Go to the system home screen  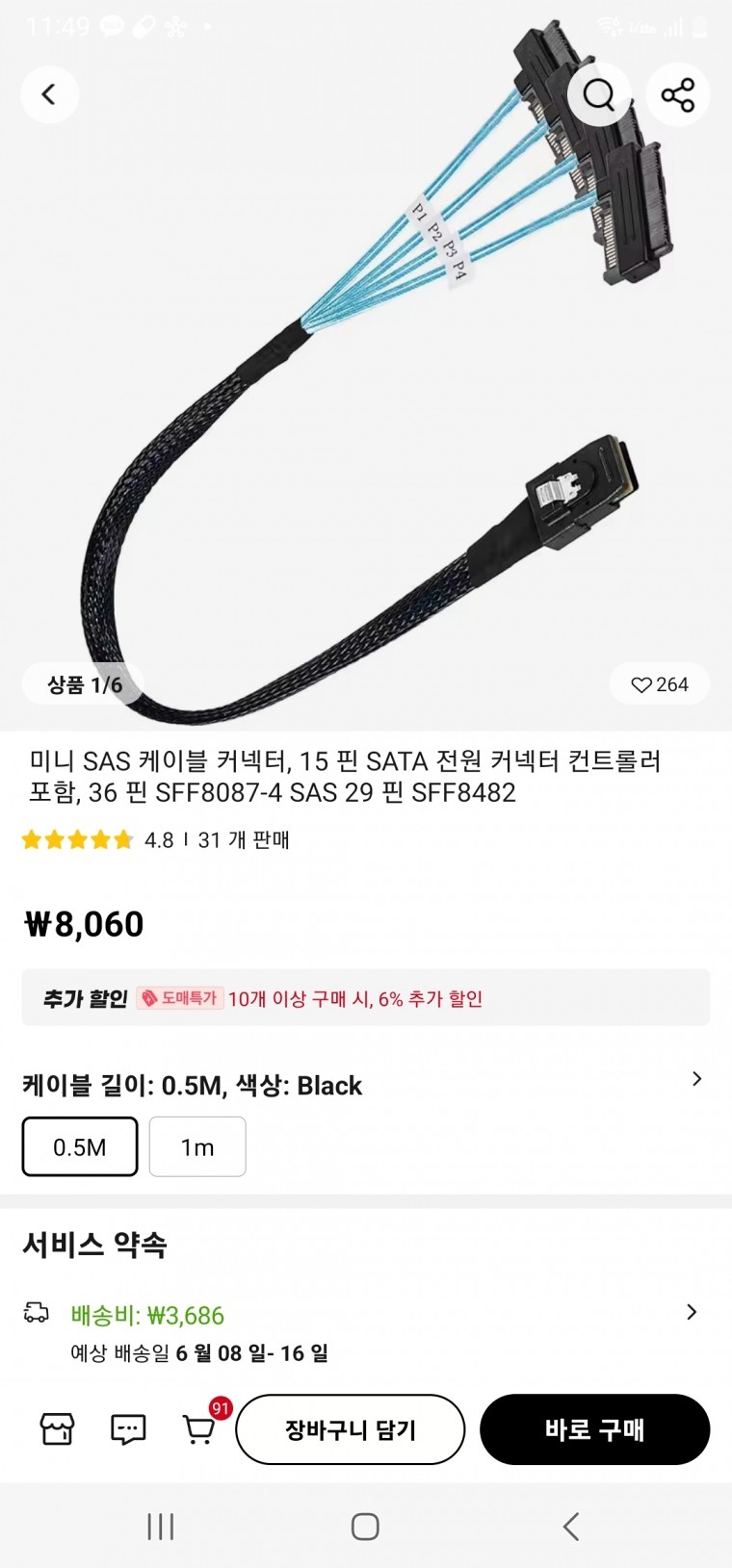click(365, 1527)
